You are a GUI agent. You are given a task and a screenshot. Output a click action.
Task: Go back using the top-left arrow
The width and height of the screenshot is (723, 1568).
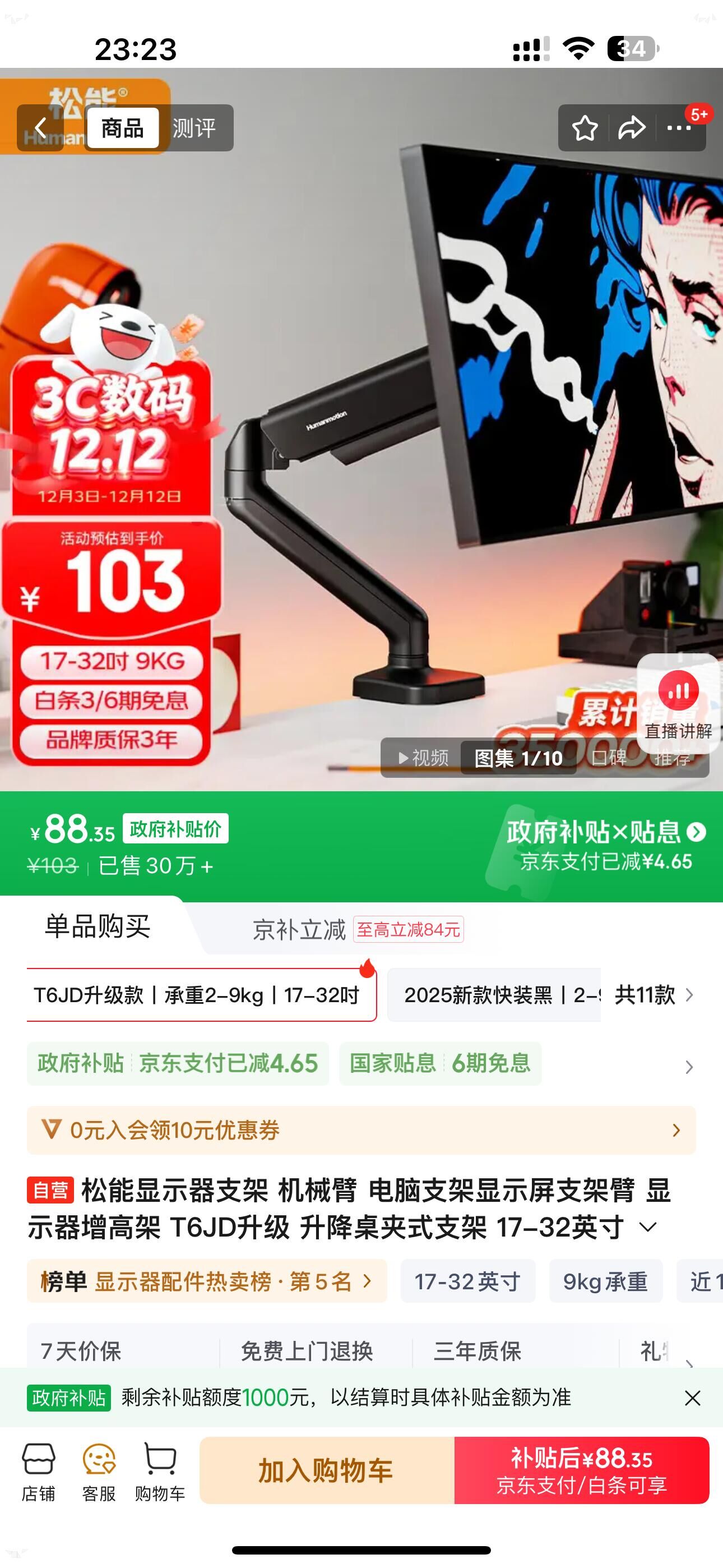[41, 128]
